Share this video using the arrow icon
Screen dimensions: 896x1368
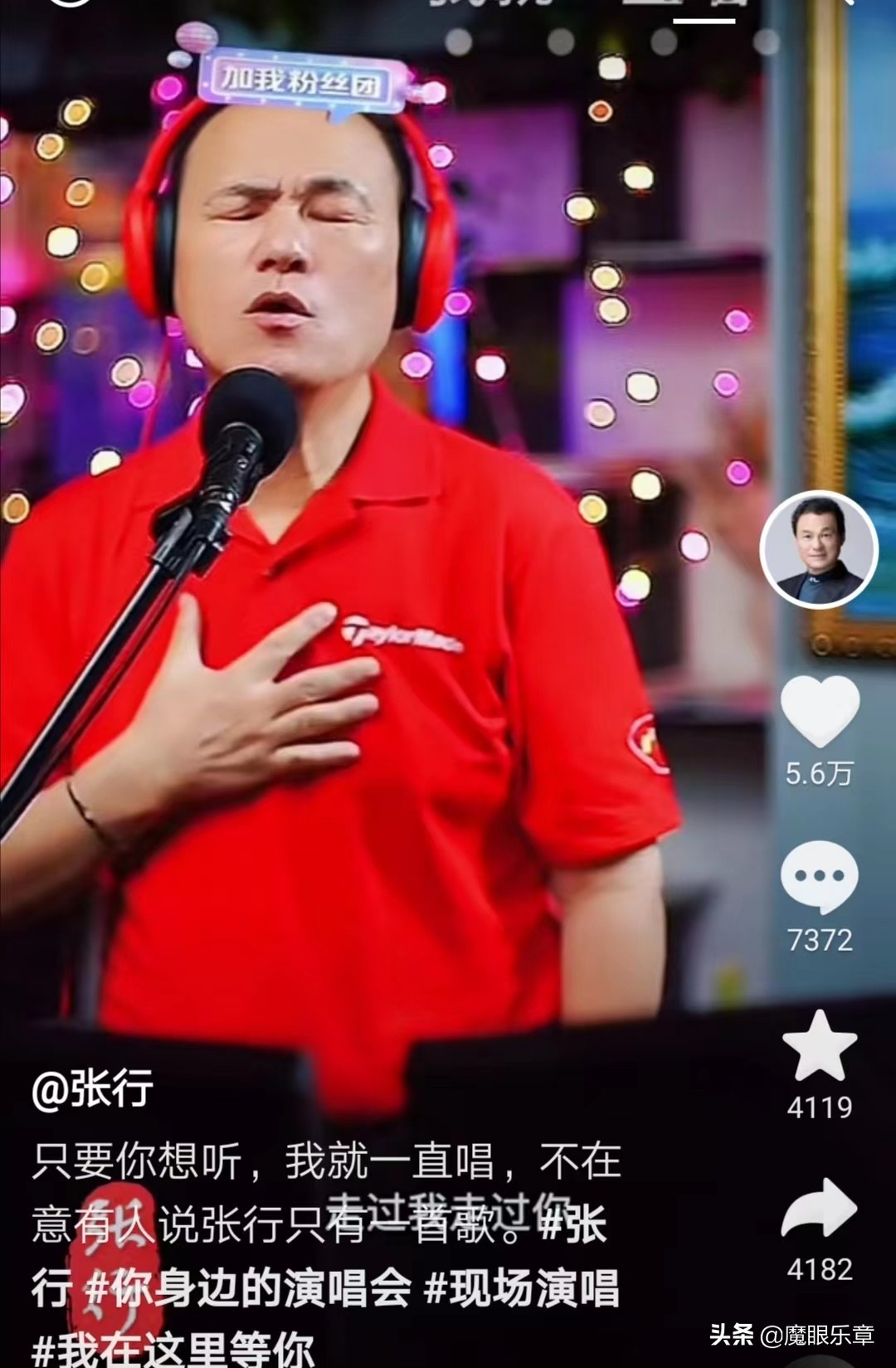tap(820, 1210)
